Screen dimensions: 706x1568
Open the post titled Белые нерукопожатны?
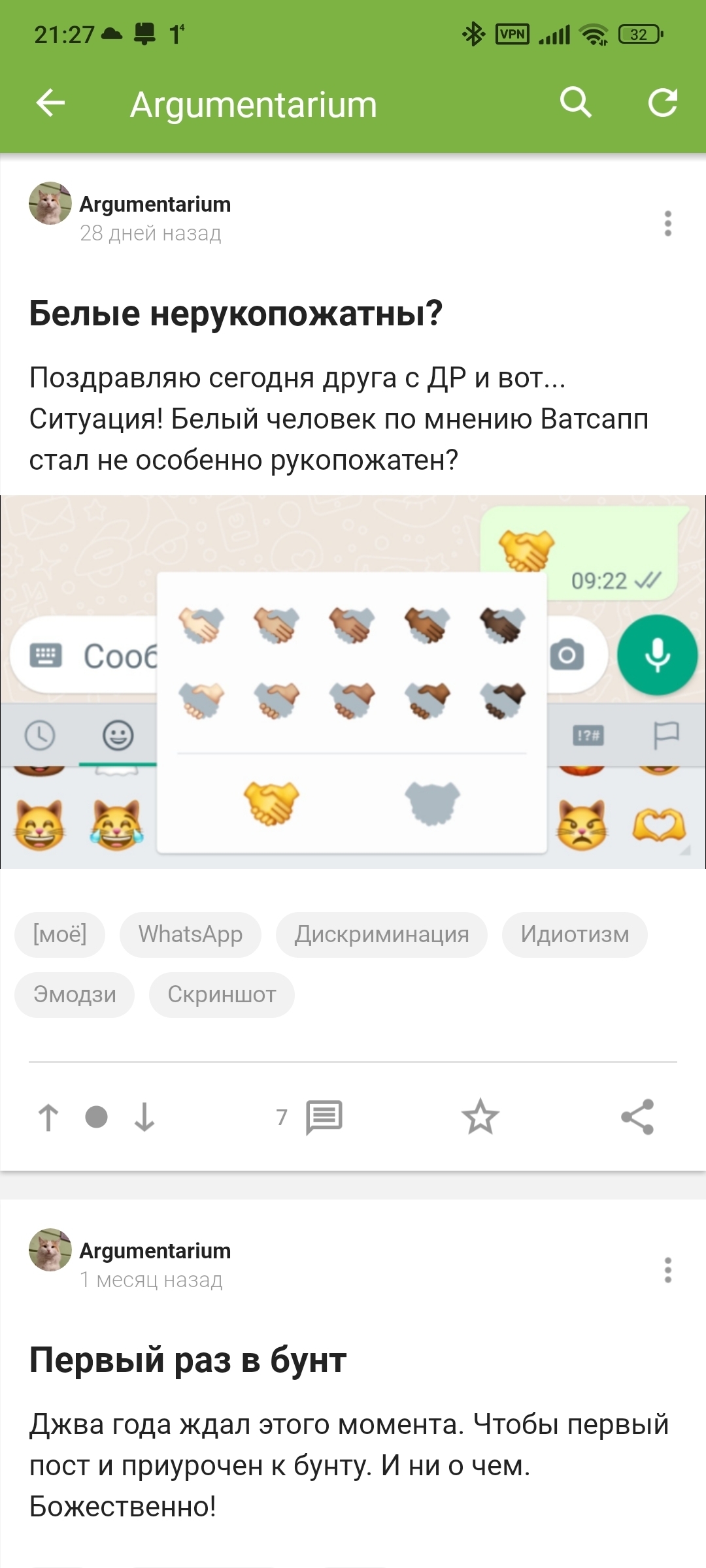(236, 314)
